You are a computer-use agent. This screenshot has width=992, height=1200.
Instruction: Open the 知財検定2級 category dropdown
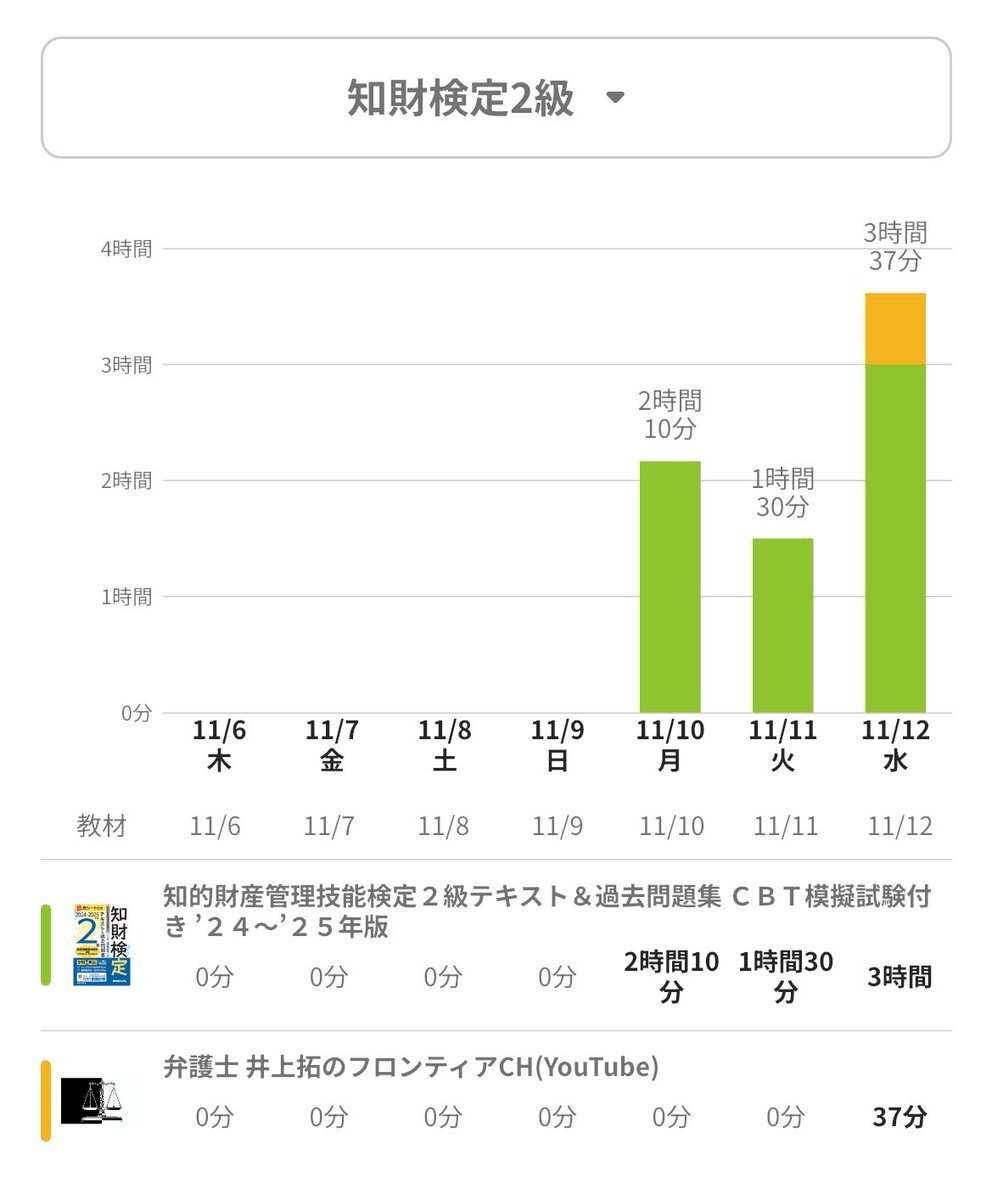tap(495, 98)
